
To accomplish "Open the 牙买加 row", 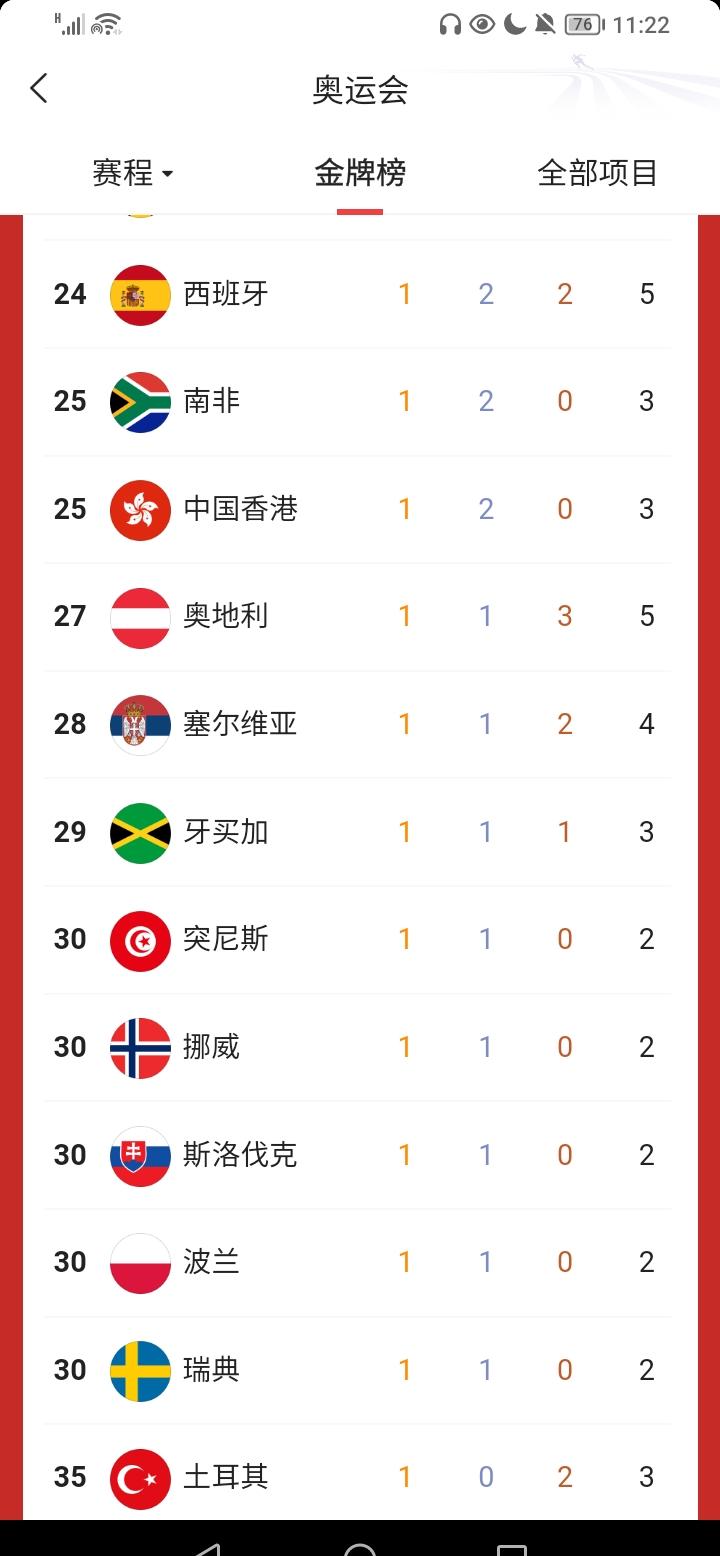I will tap(358, 832).
